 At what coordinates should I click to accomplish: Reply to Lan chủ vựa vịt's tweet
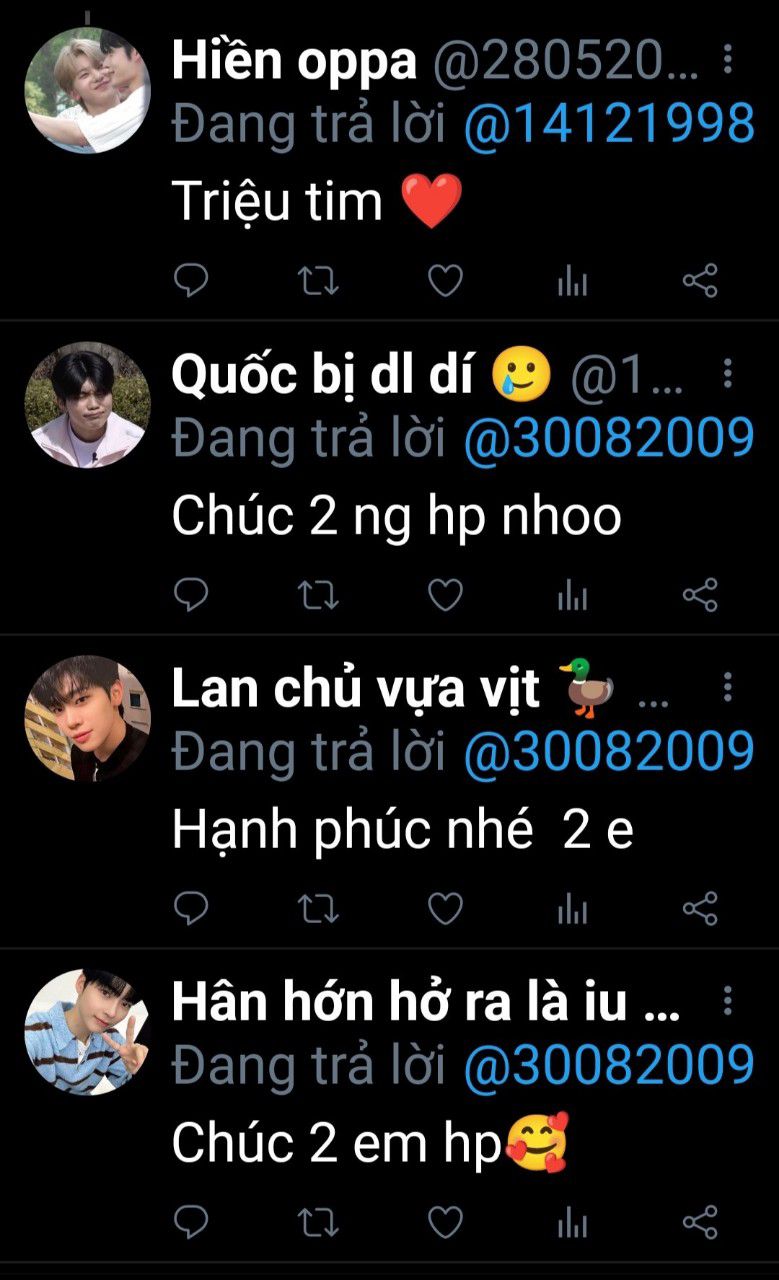[x=191, y=908]
